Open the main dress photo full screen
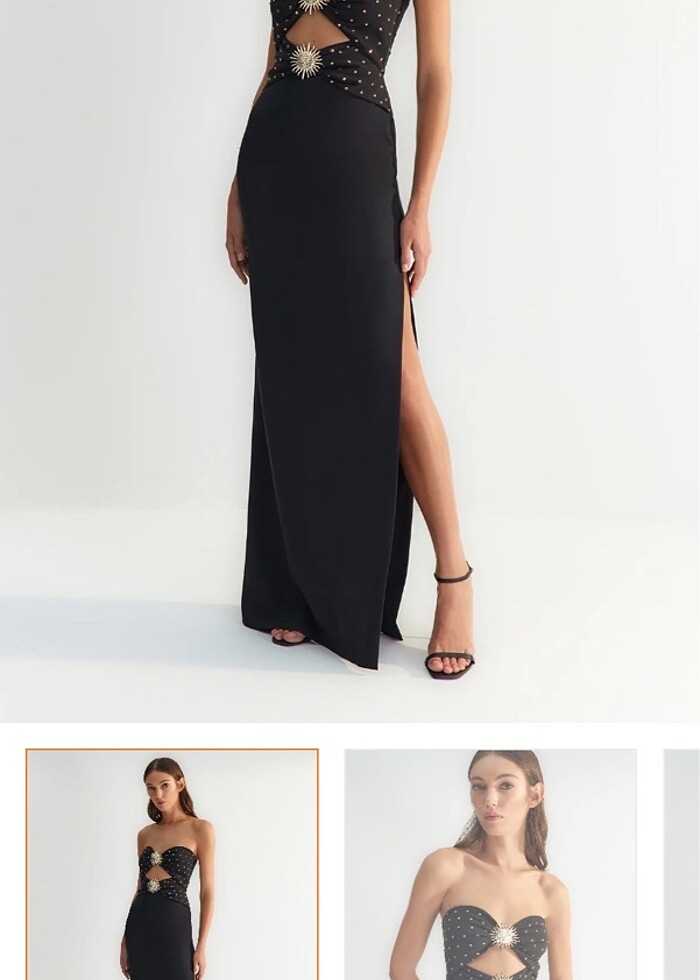The height and width of the screenshot is (980, 700). tap(350, 360)
